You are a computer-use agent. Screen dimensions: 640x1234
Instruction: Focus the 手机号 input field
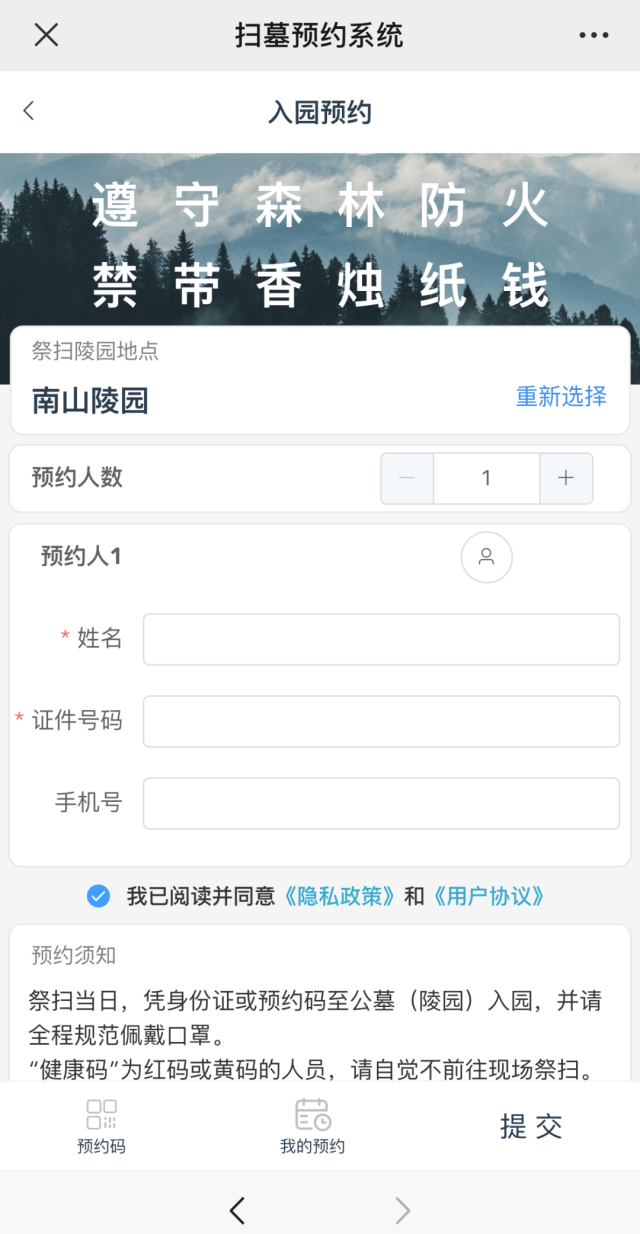pyautogui.click(x=381, y=803)
